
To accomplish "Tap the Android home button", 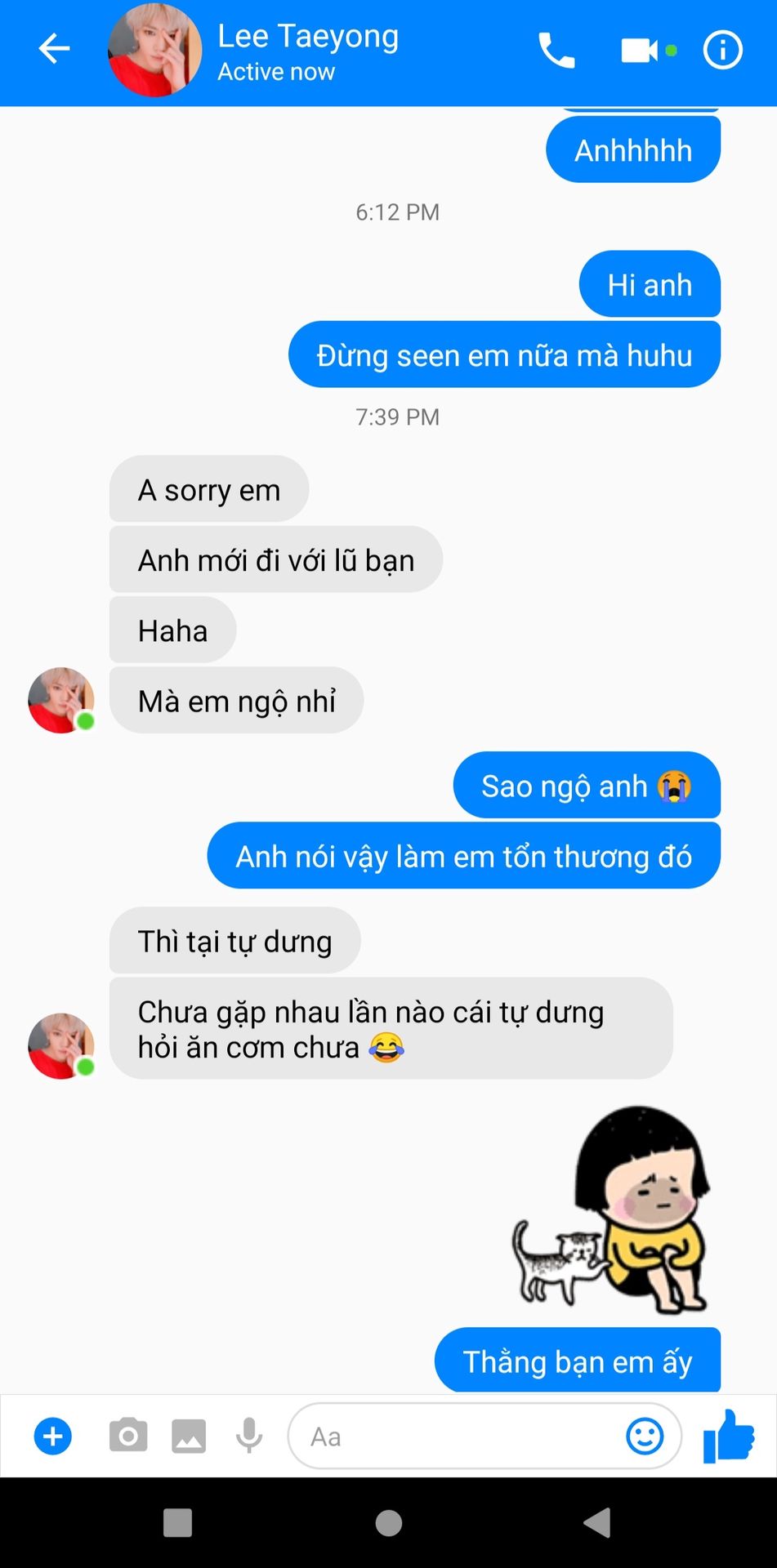I will click(x=388, y=1522).
